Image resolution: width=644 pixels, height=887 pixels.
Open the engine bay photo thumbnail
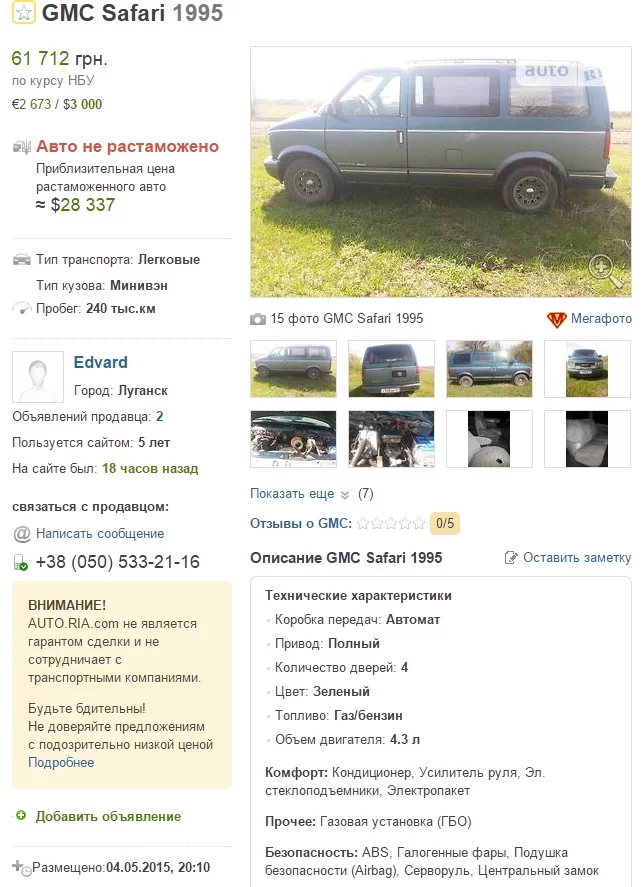click(292, 439)
